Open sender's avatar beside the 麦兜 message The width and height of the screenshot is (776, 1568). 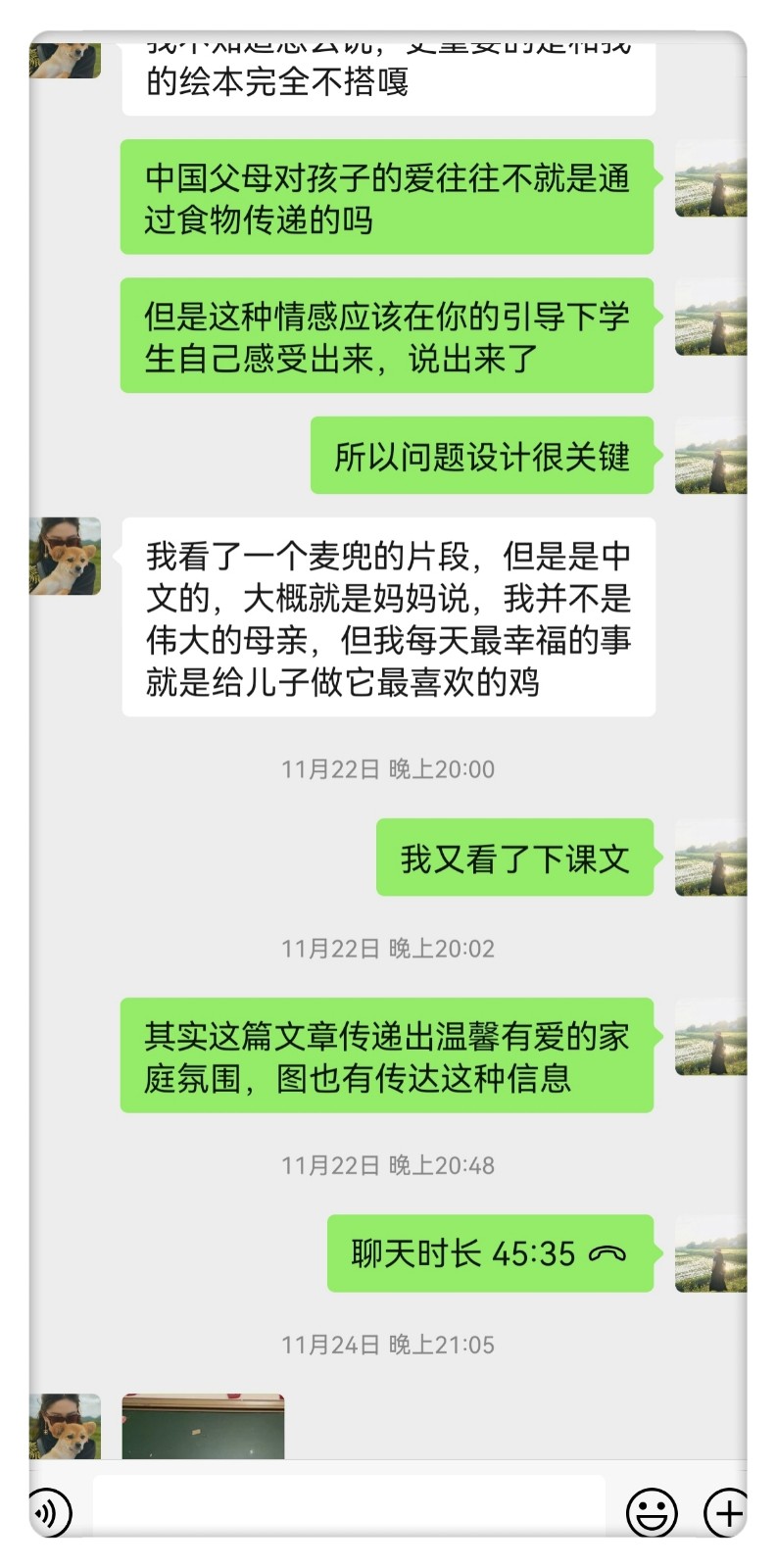[66, 556]
